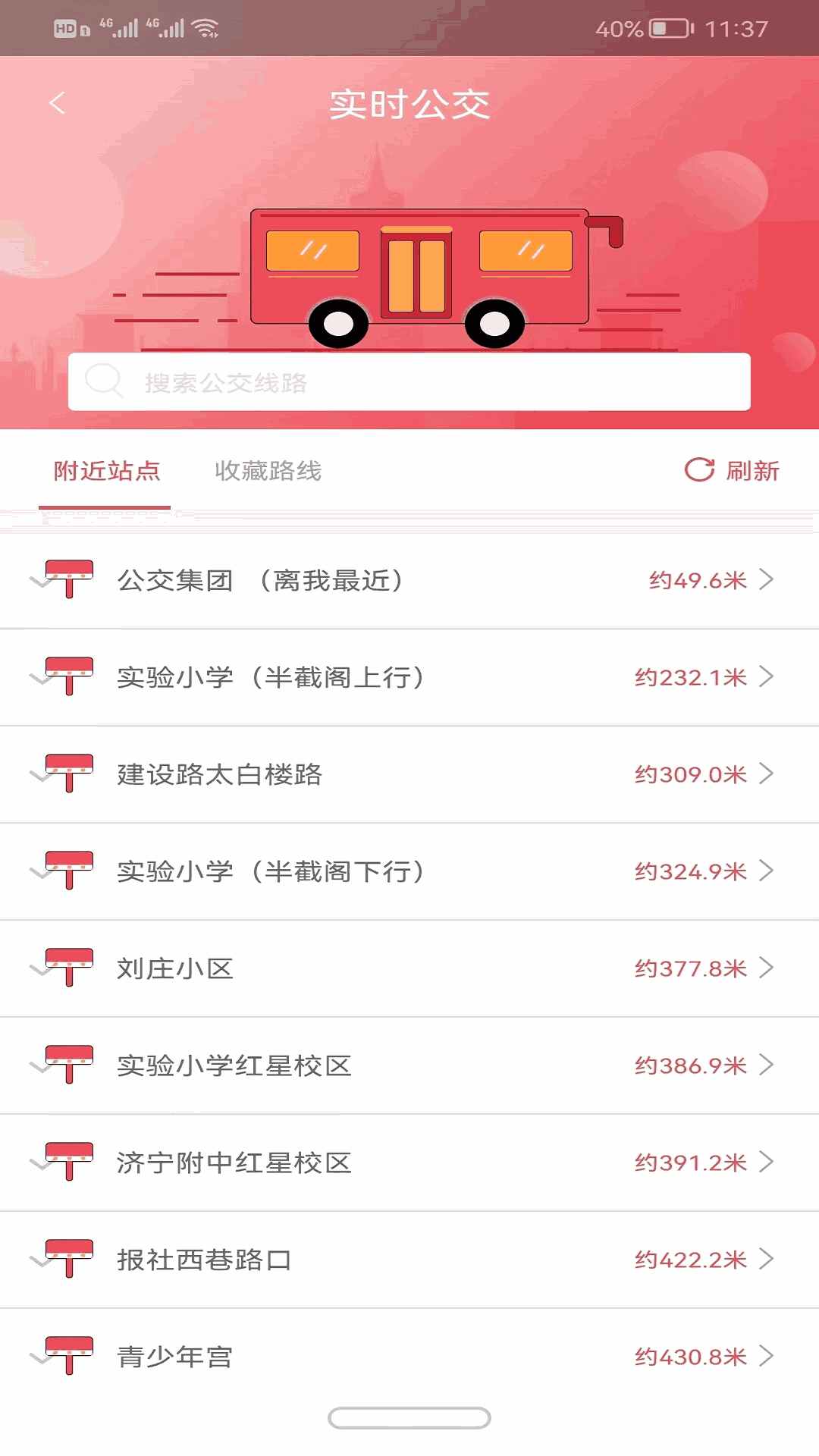This screenshot has width=819, height=1456.
Task: Expand the 实验小学红星校区 station row
Action: click(x=409, y=1065)
